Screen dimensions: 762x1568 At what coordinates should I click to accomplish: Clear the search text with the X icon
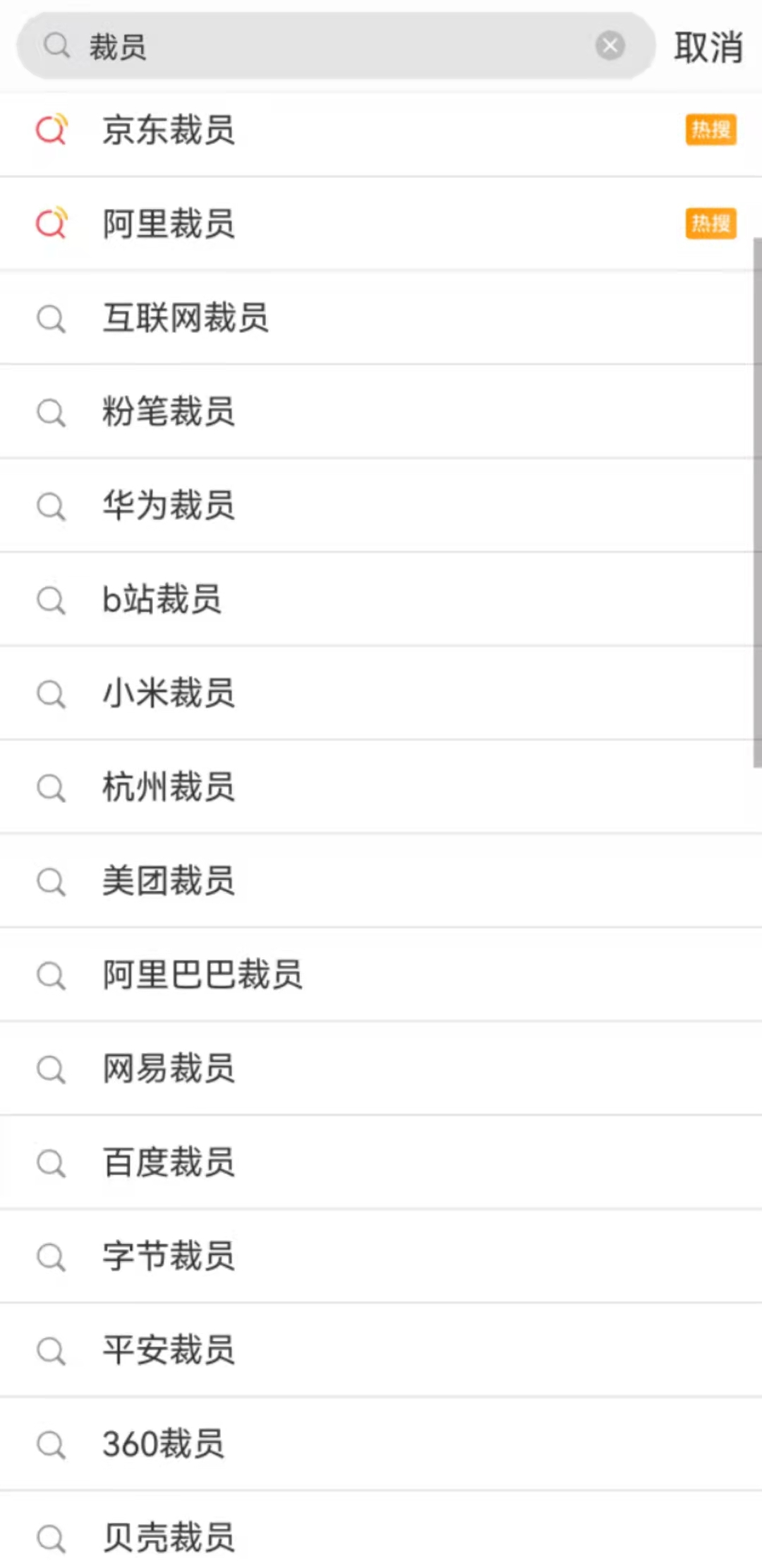tap(610, 46)
